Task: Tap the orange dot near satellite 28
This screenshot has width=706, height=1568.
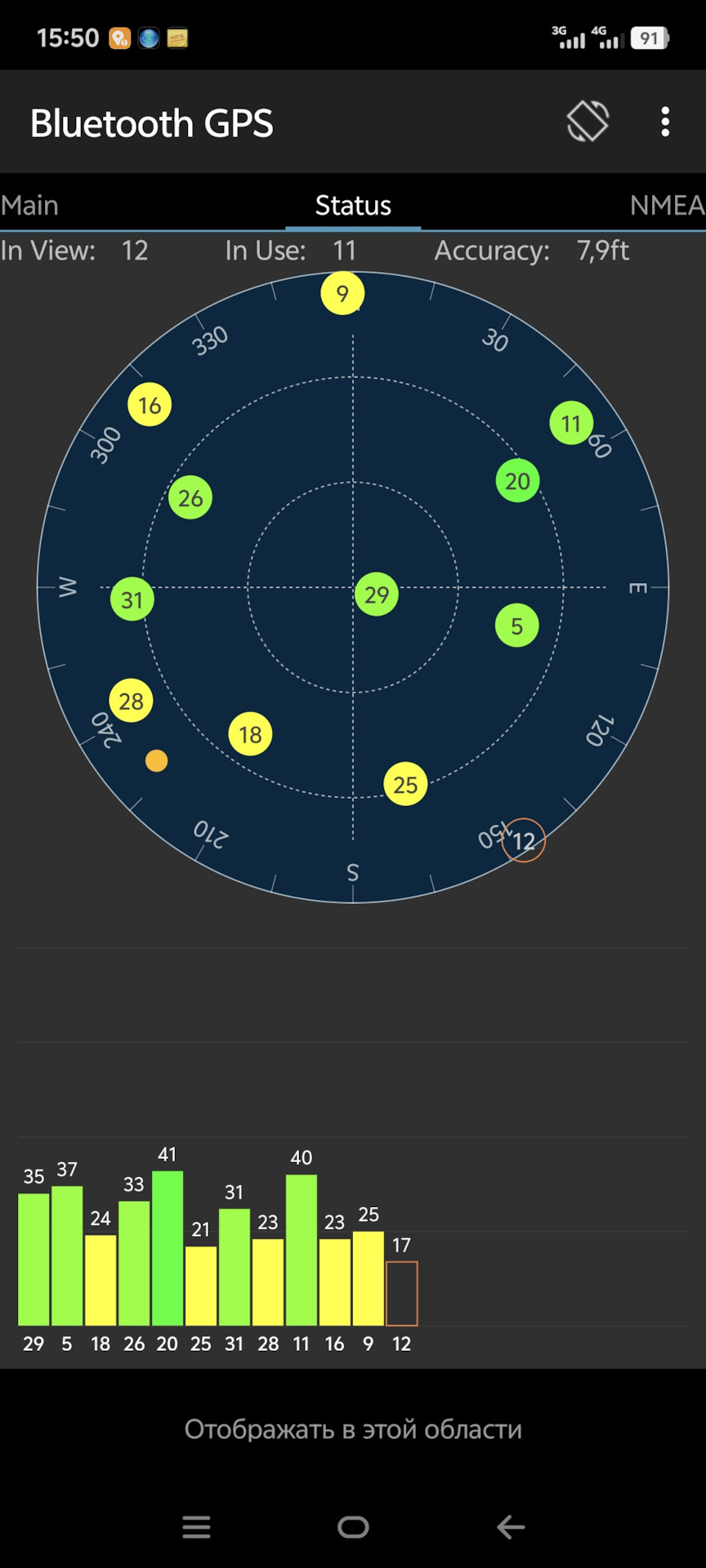Action: (x=156, y=760)
